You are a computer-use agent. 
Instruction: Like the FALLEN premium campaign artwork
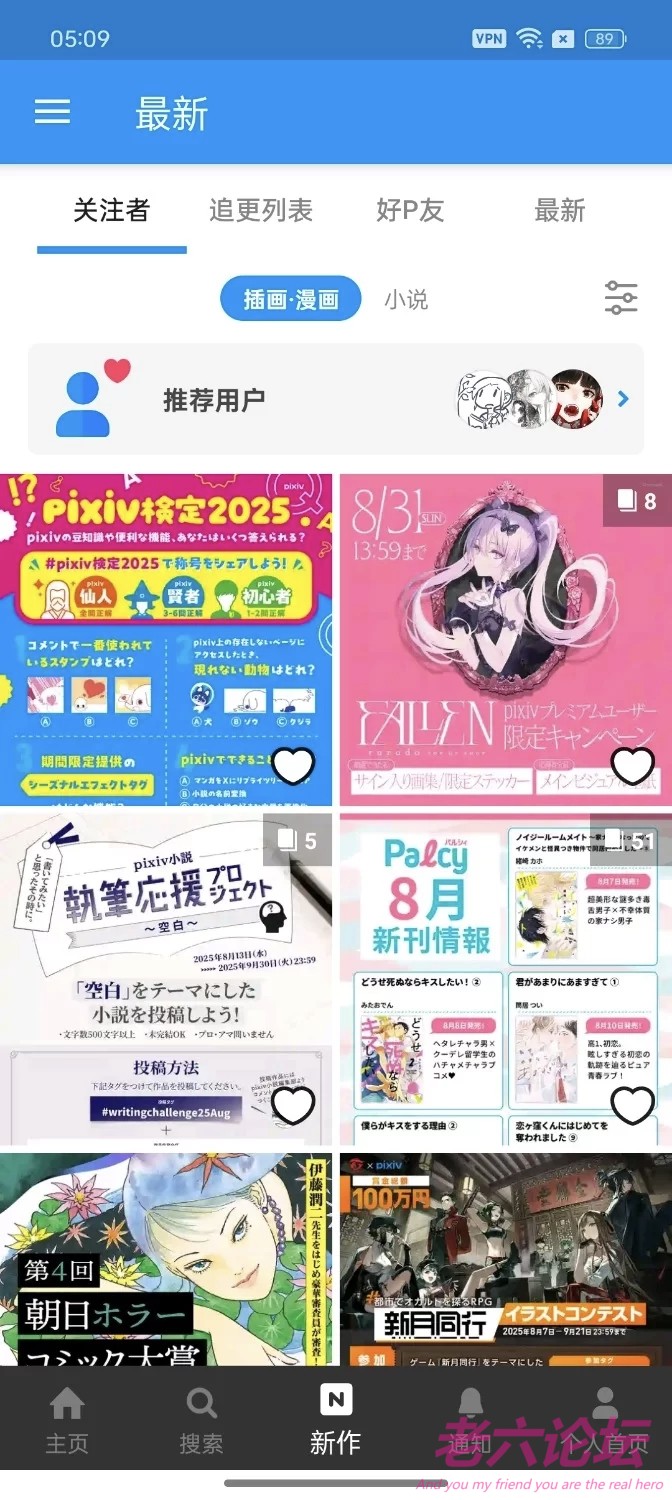point(632,767)
